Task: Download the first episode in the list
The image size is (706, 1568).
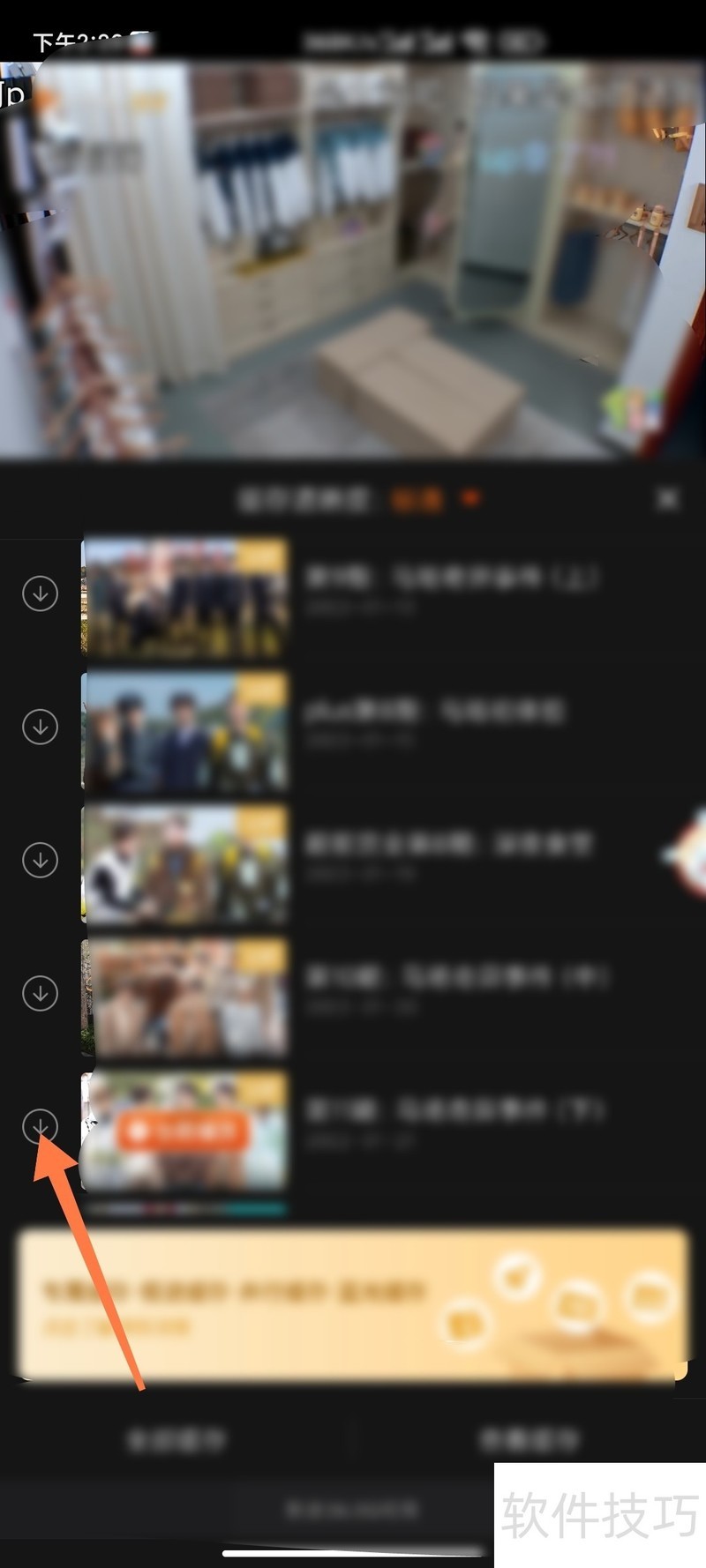Action: click(40, 594)
